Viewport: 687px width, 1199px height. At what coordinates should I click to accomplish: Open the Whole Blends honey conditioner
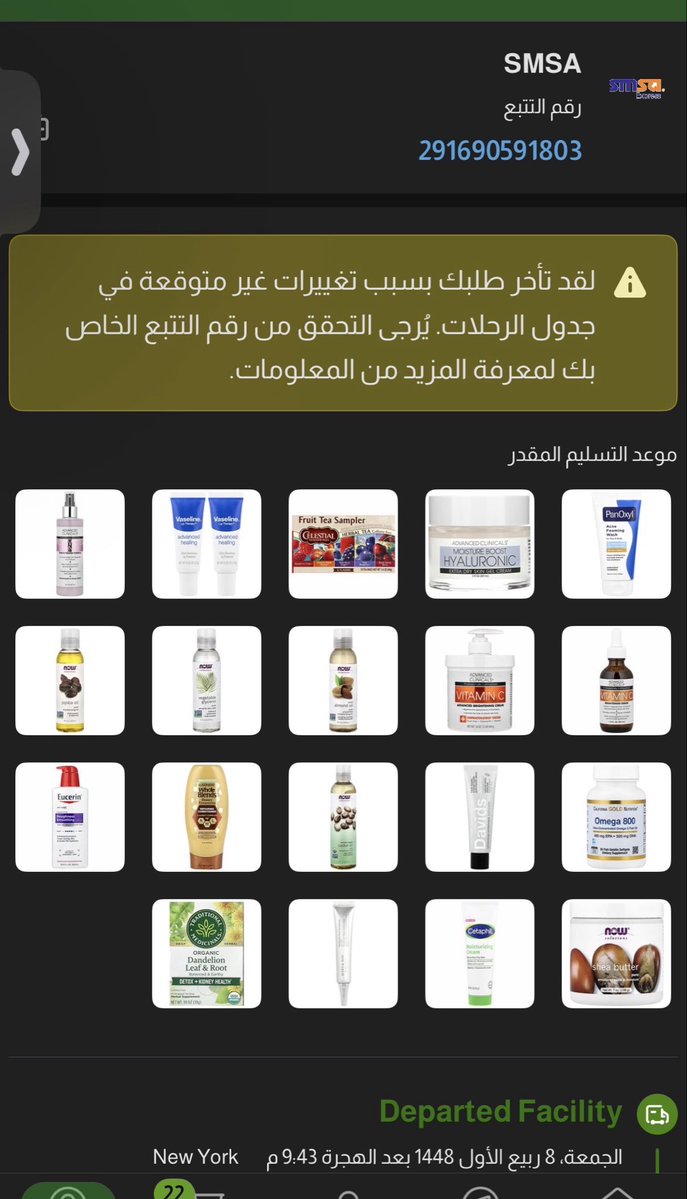(207, 817)
